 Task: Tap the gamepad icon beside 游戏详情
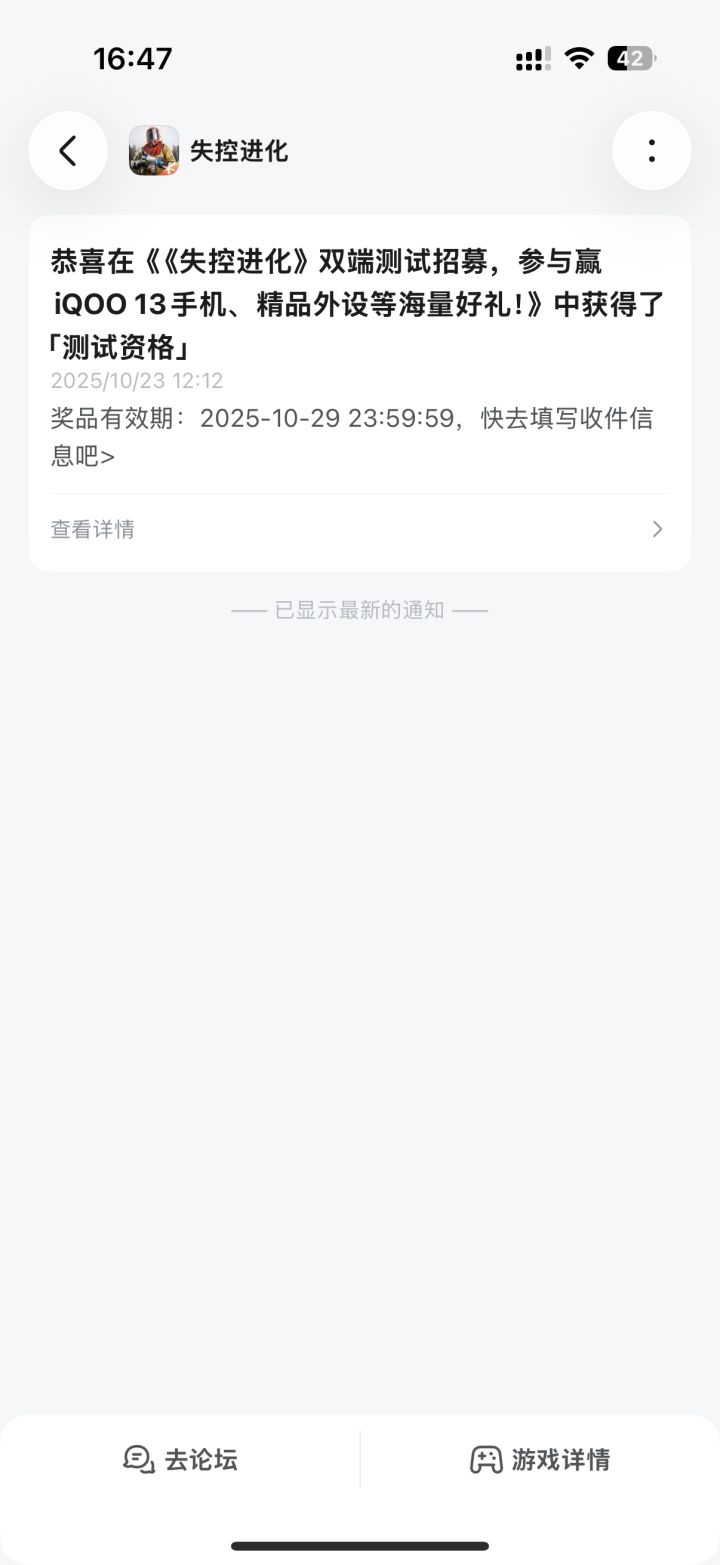(486, 1460)
